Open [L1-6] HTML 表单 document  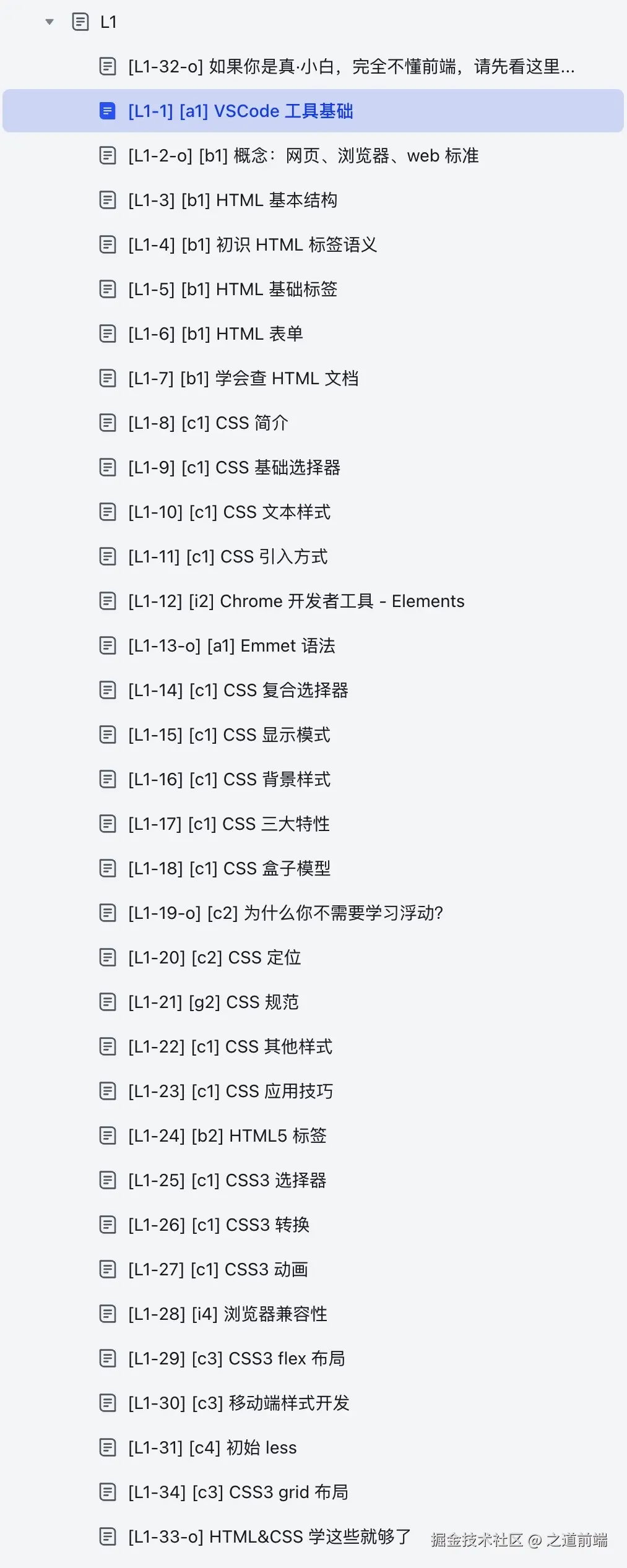pos(215,334)
